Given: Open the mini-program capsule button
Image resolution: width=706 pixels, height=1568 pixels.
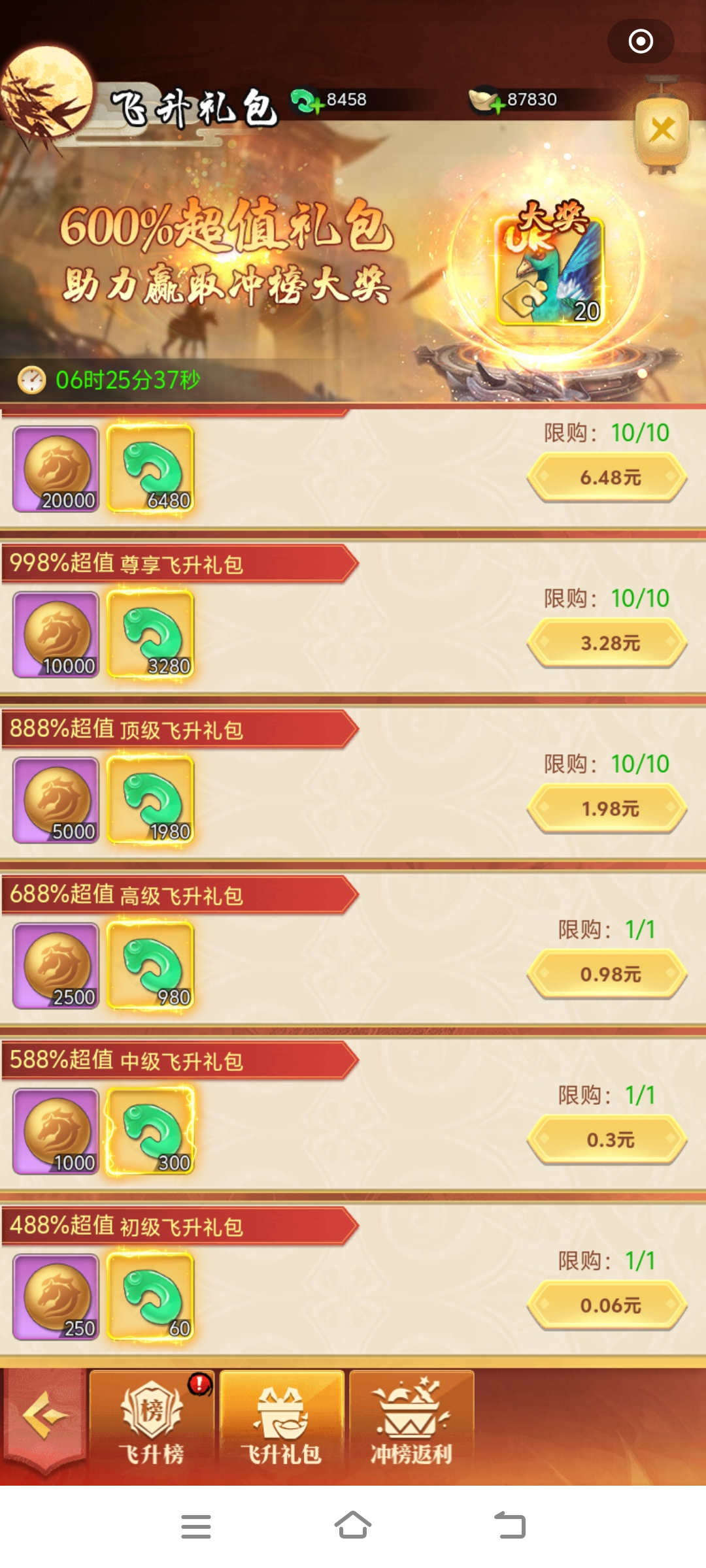Looking at the screenshot, I should click(x=640, y=41).
